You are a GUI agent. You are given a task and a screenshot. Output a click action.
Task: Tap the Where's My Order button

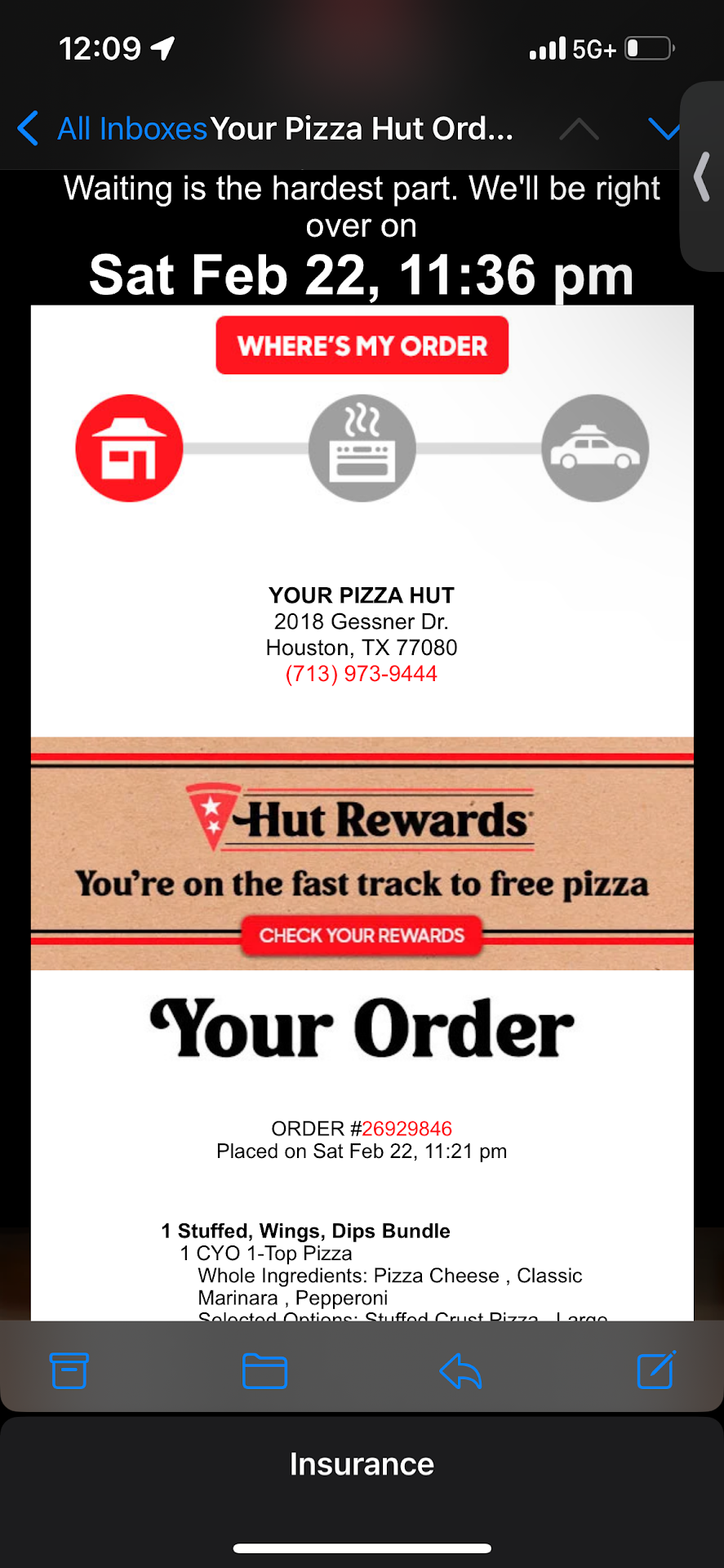click(362, 345)
